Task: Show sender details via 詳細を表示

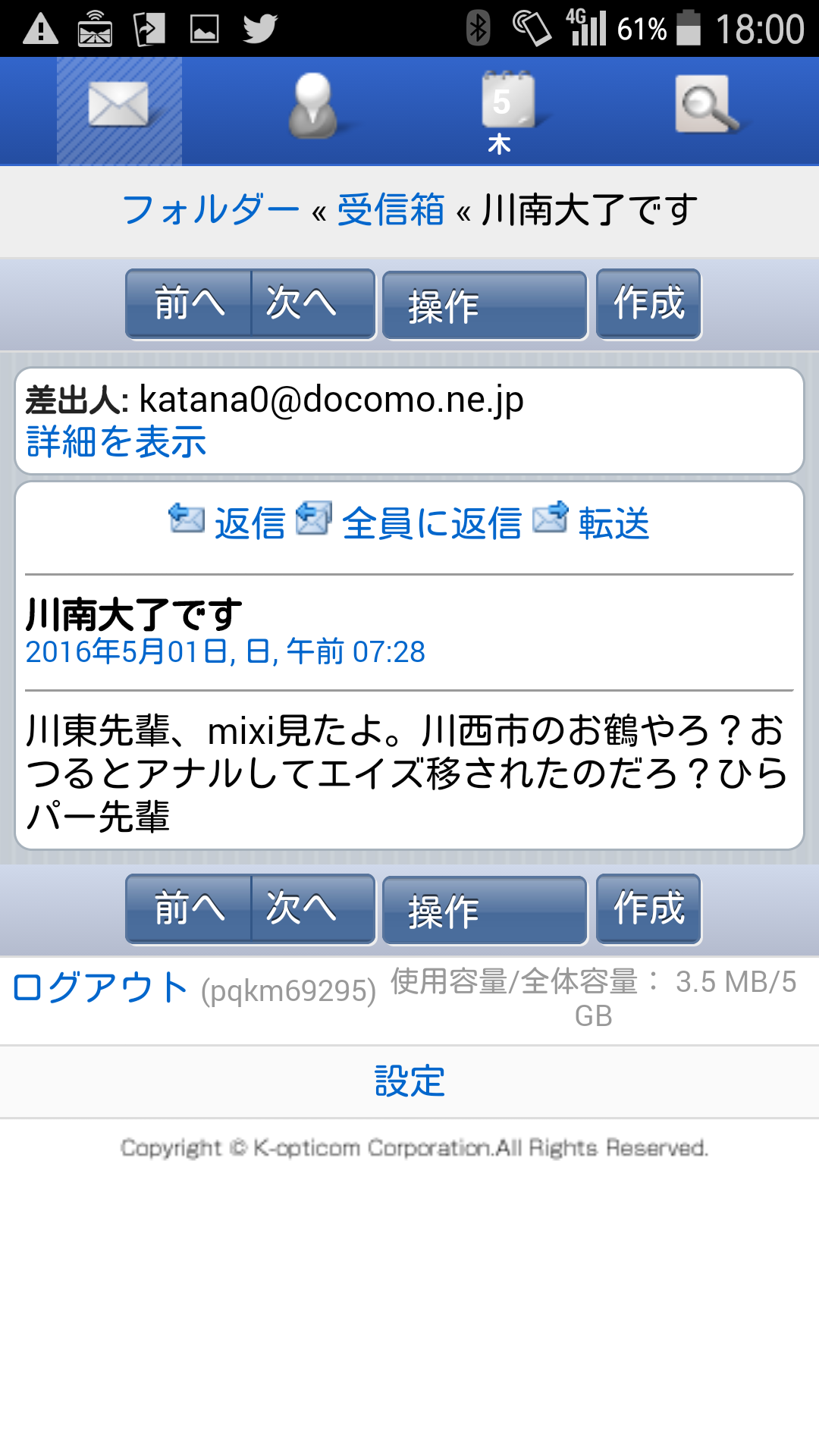Action: pyautogui.click(x=116, y=442)
